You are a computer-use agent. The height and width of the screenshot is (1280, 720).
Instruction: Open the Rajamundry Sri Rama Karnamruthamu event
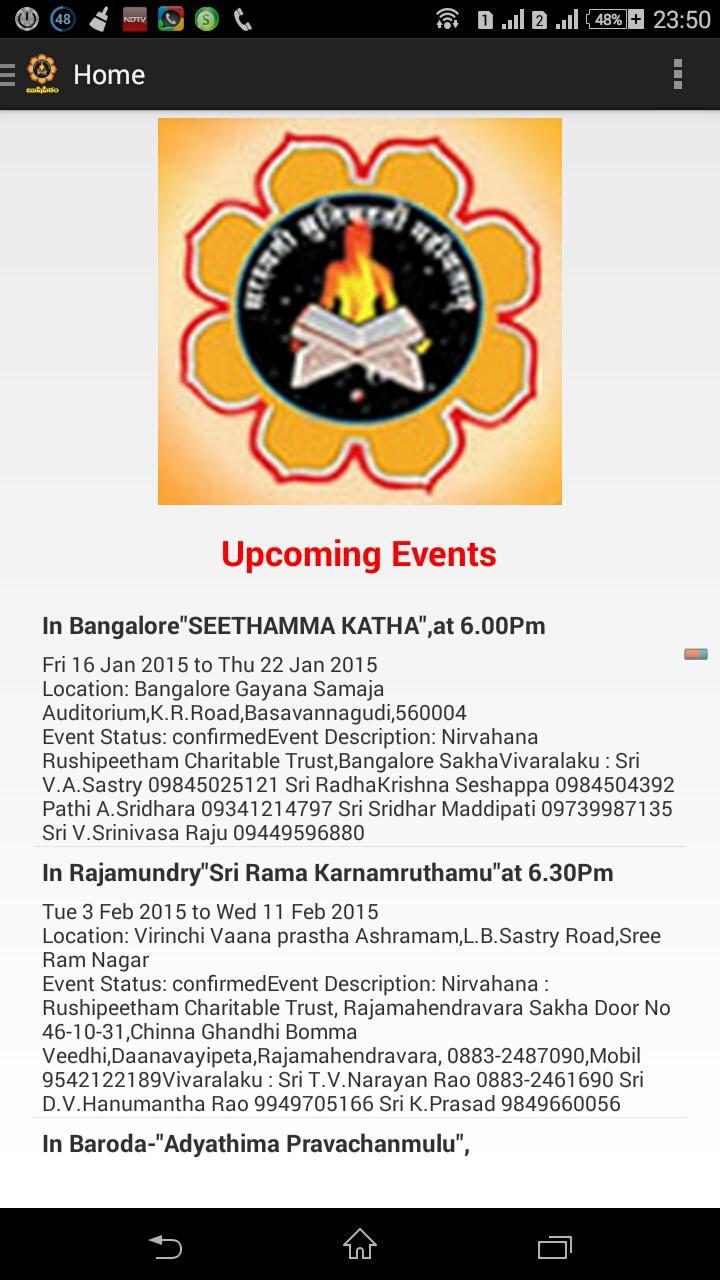point(327,873)
